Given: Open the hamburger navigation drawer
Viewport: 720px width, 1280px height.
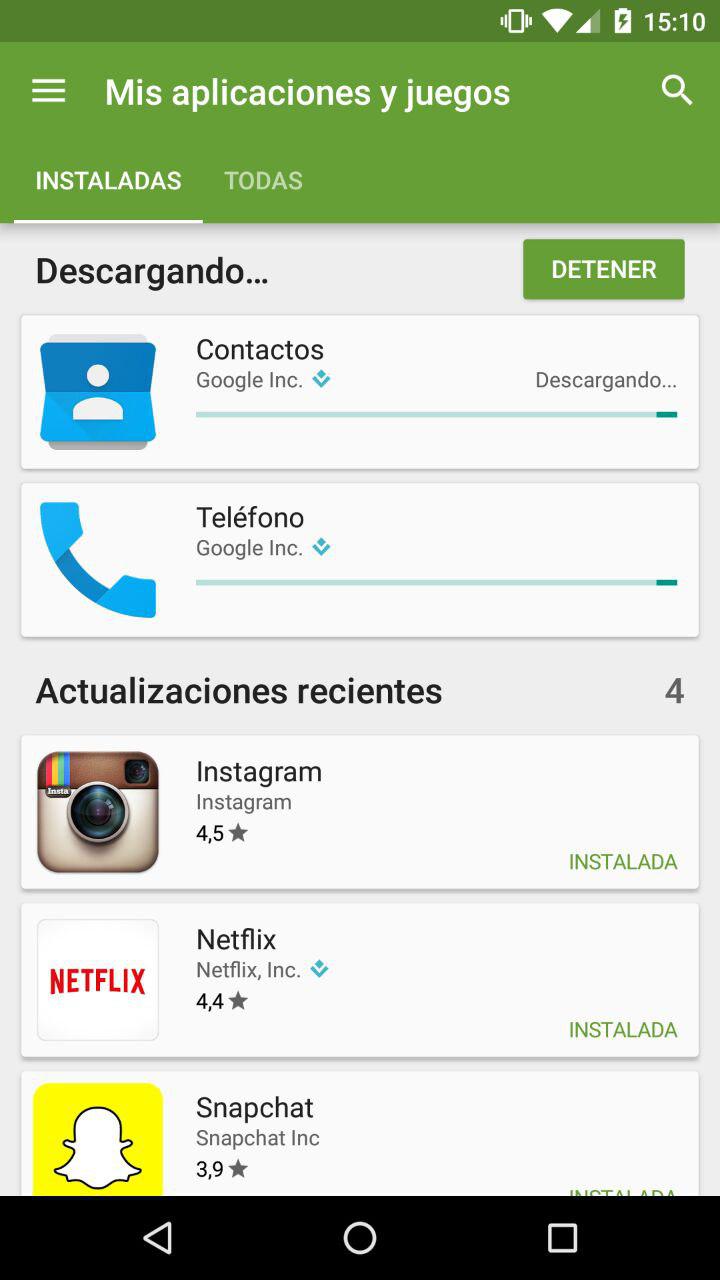Looking at the screenshot, I should pyautogui.click(x=48, y=91).
